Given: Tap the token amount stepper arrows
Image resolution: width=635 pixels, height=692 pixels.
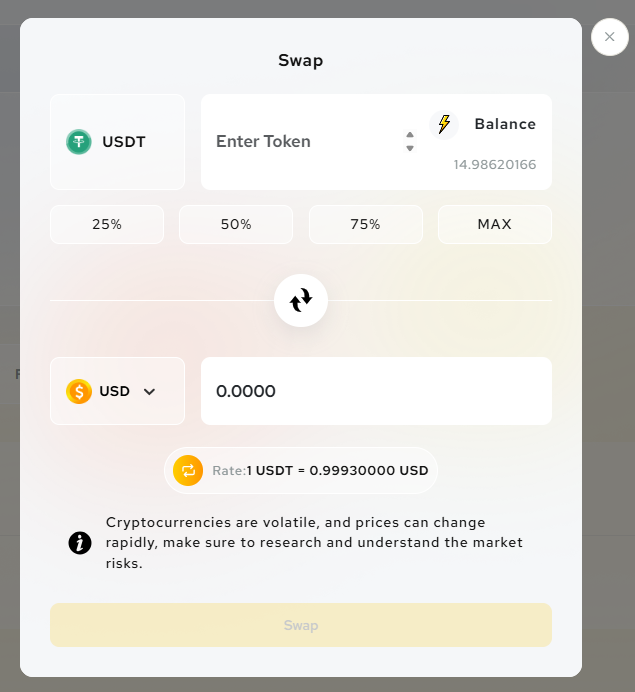Looking at the screenshot, I should [x=409, y=141].
